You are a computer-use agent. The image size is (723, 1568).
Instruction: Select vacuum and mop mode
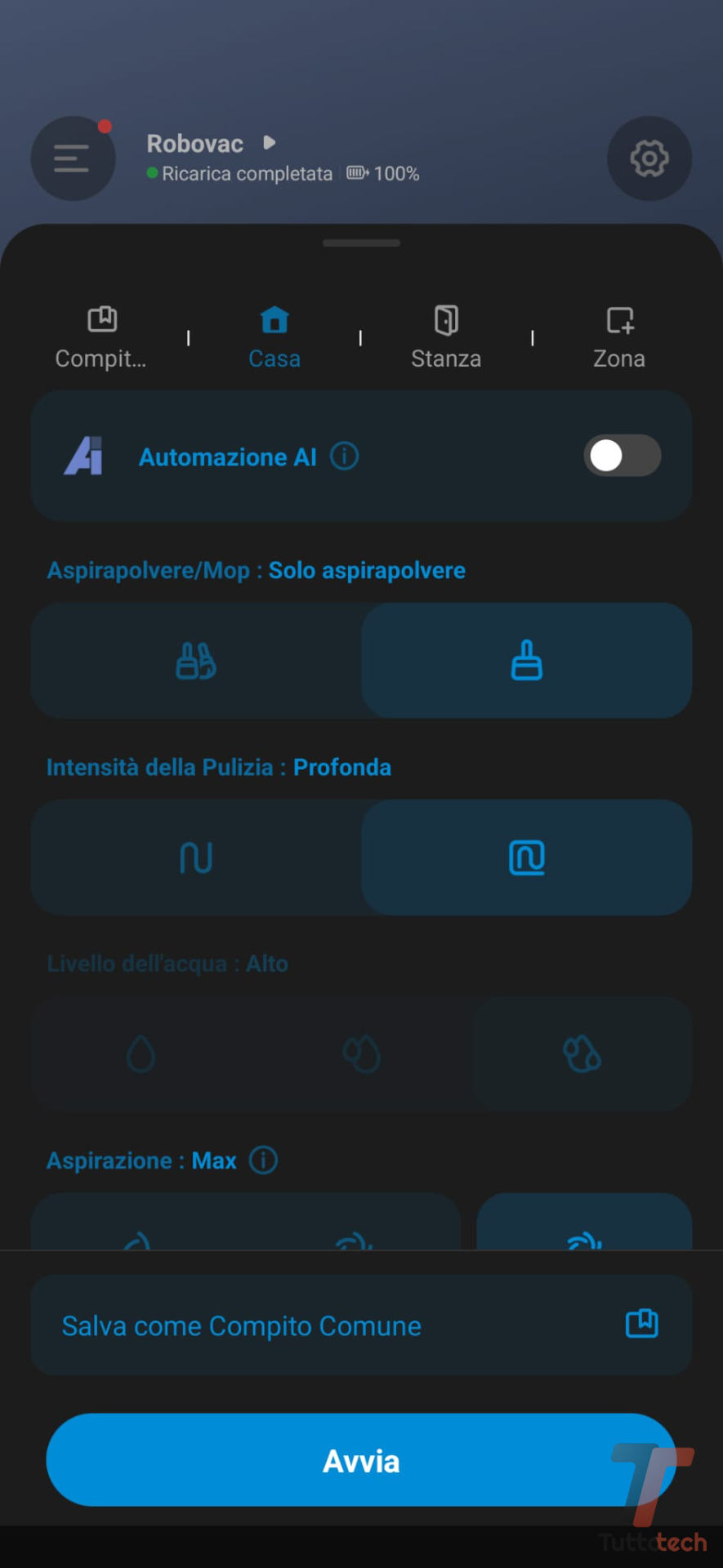[196, 661]
